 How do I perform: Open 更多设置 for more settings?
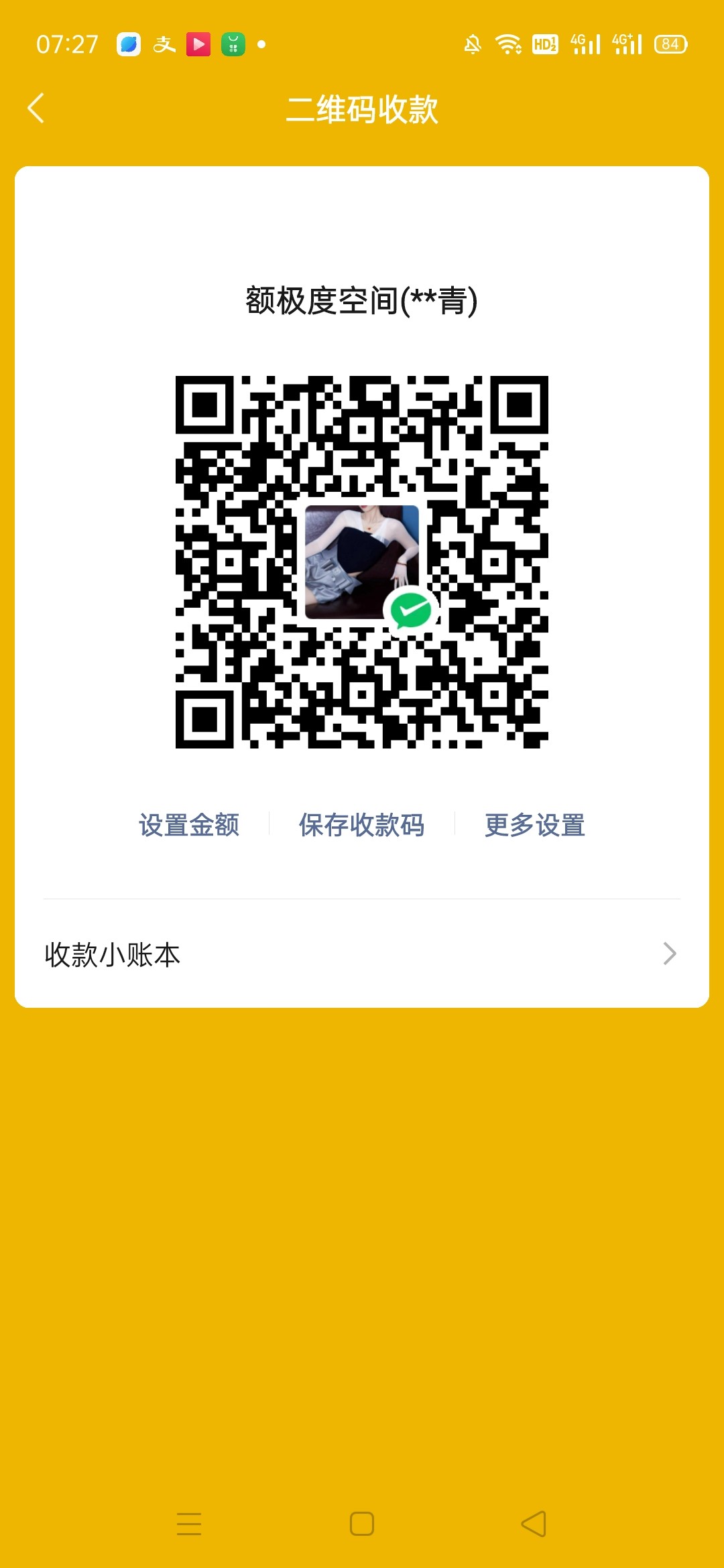[533, 826]
